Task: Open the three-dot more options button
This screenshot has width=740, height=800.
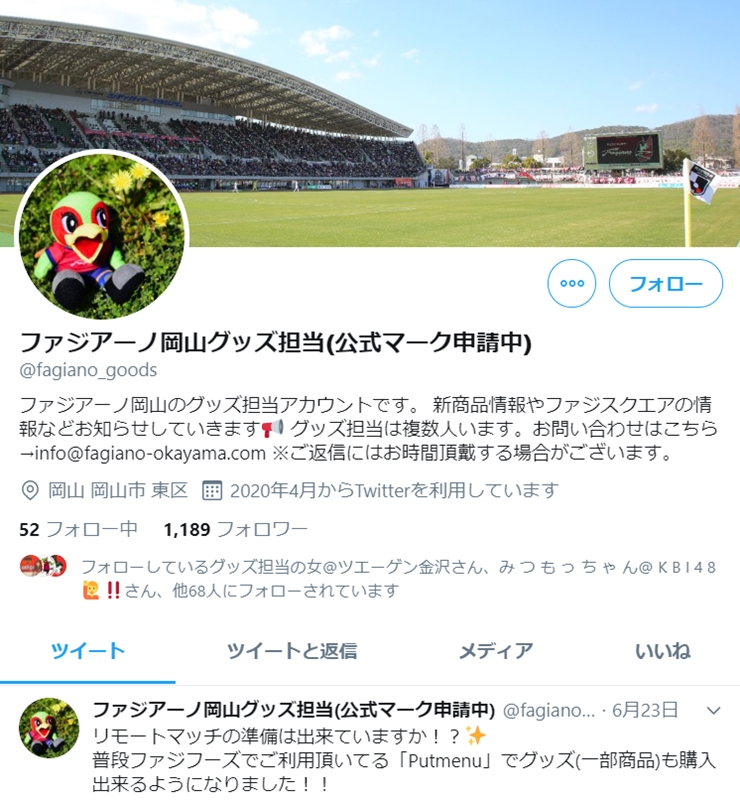Action: [x=572, y=283]
